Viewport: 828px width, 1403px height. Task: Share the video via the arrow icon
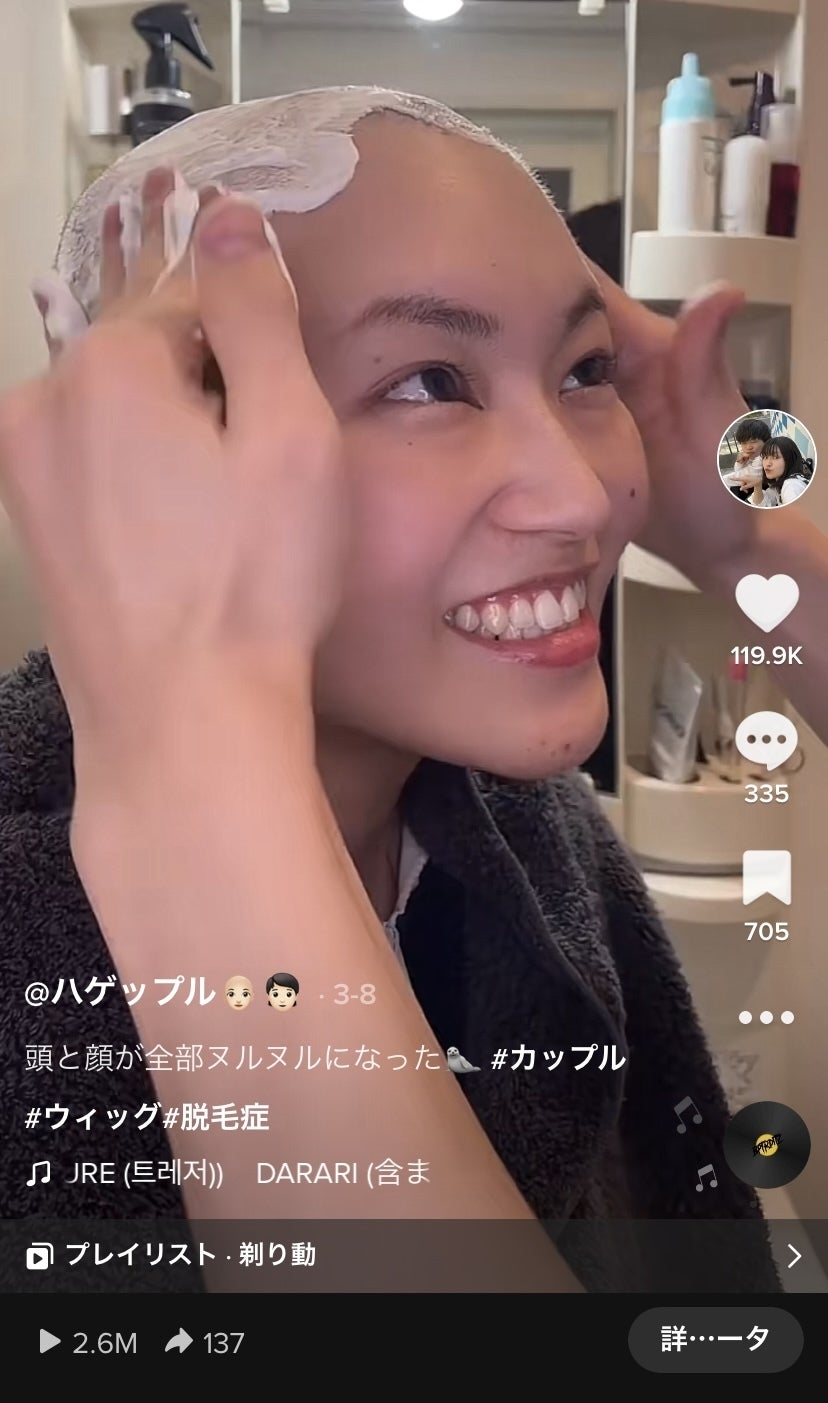click(x=180, y=1342)
